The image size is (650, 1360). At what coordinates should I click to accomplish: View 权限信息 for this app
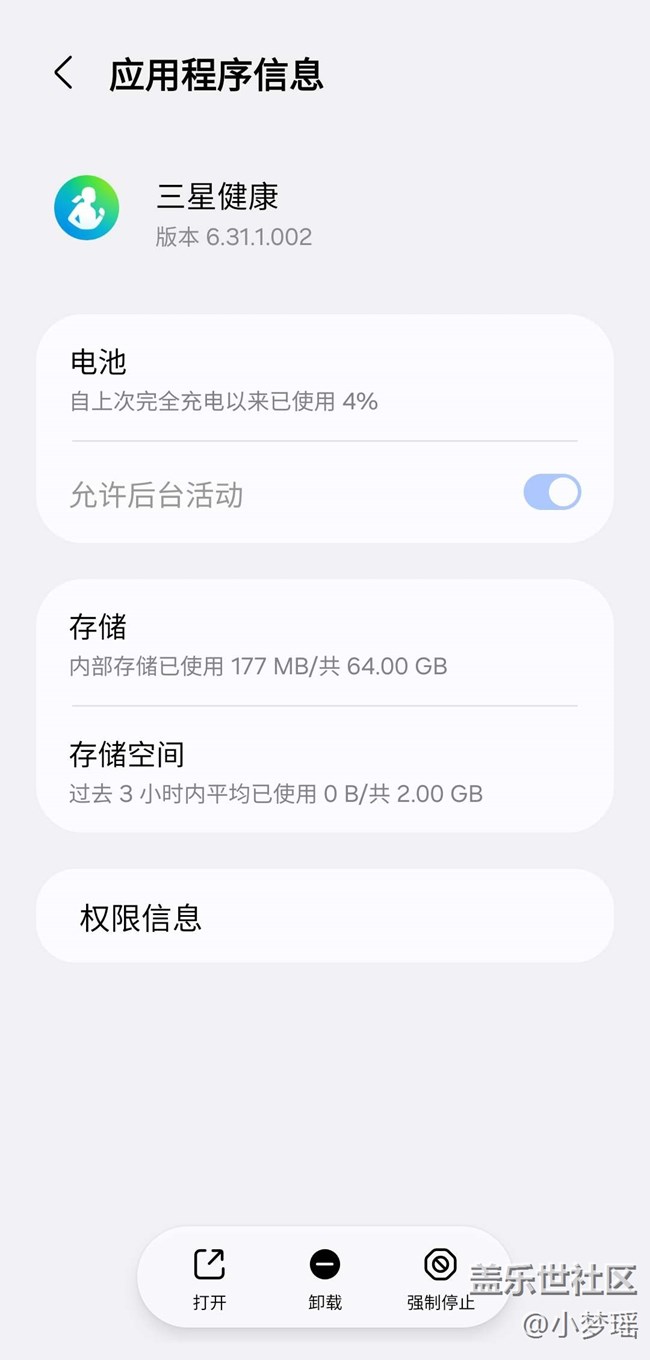click(324, 917)
